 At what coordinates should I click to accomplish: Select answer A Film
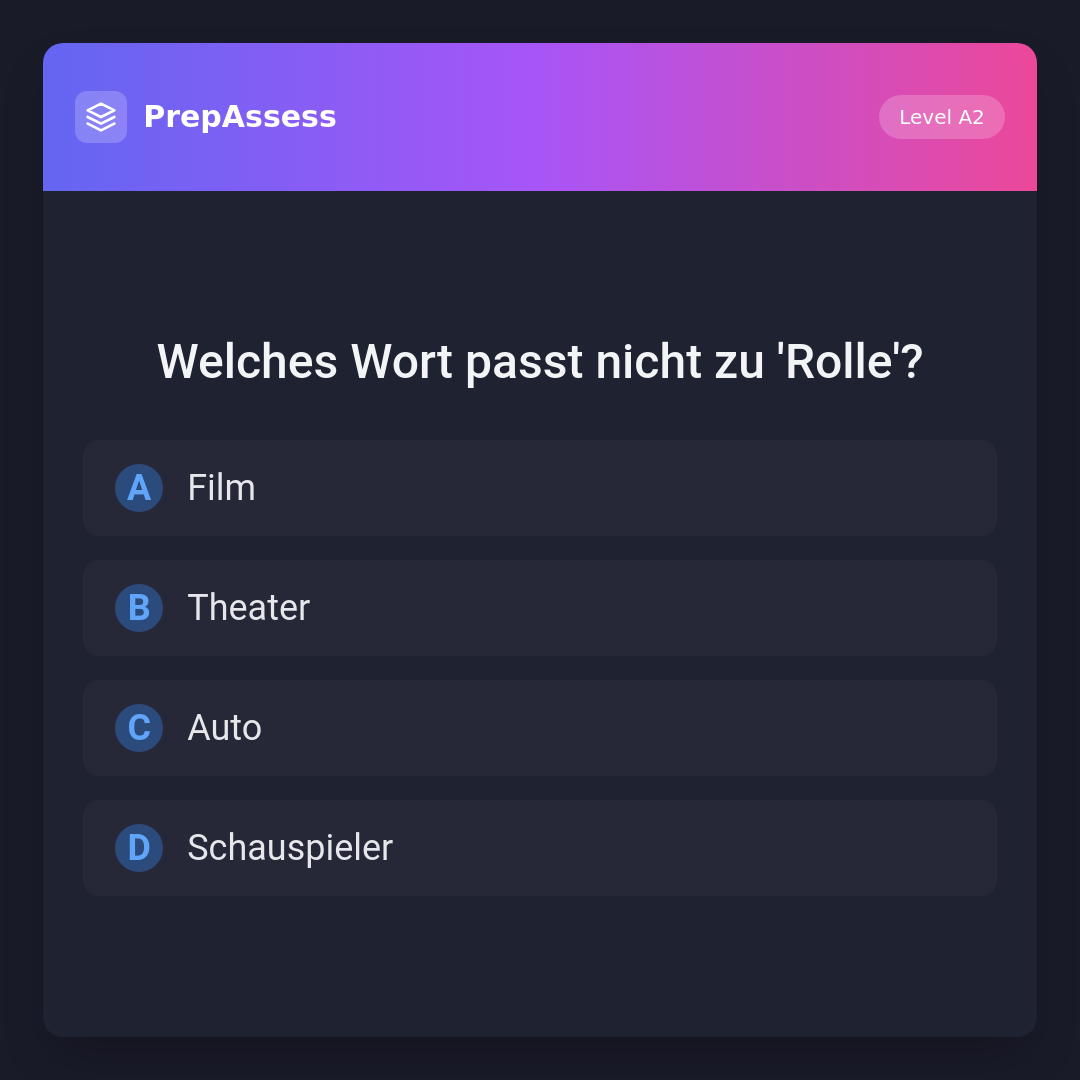click(x=540, y=488)
